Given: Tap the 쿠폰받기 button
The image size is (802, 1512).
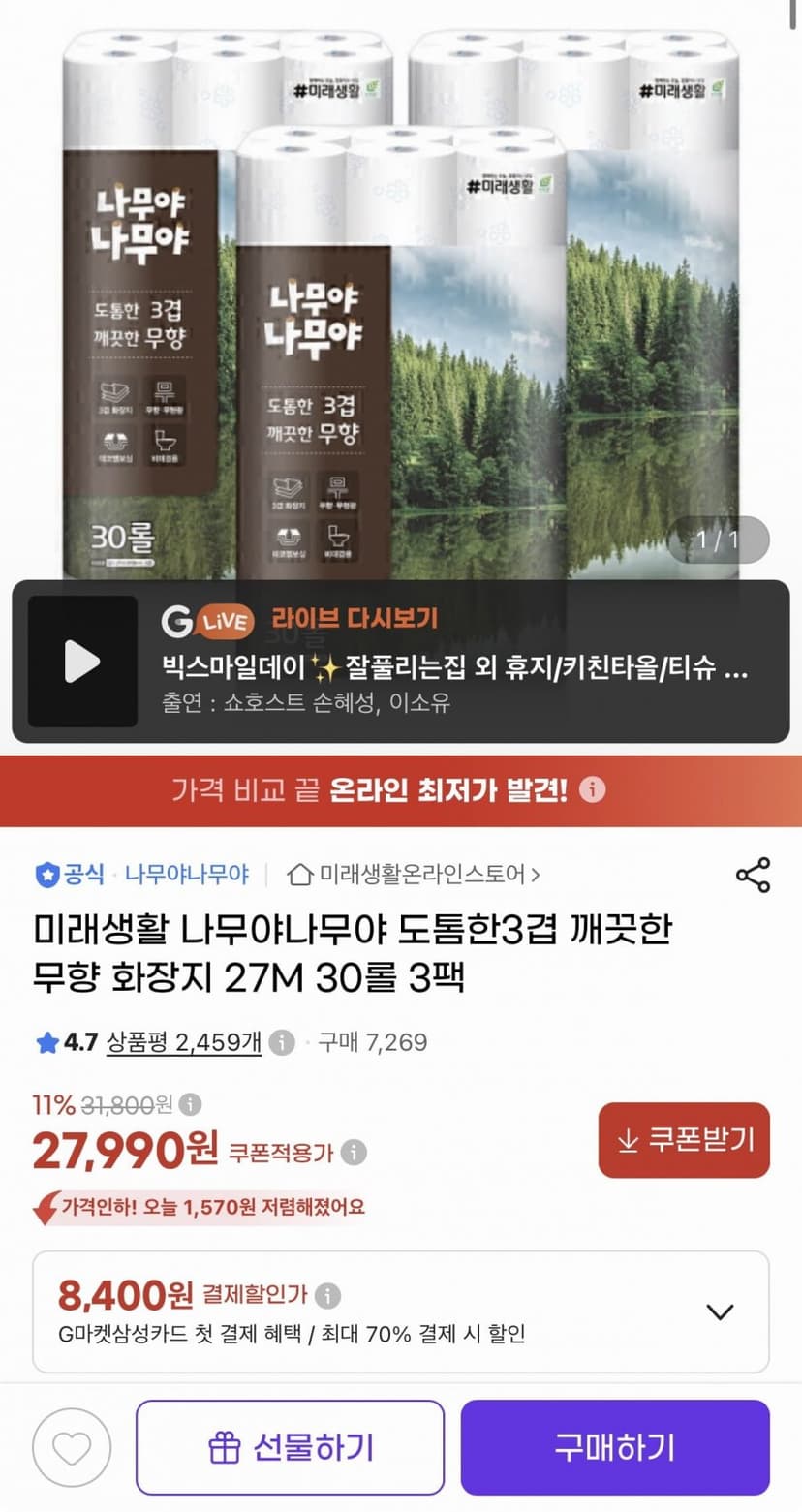Looking at the screenshot, I should point(684,1140).
